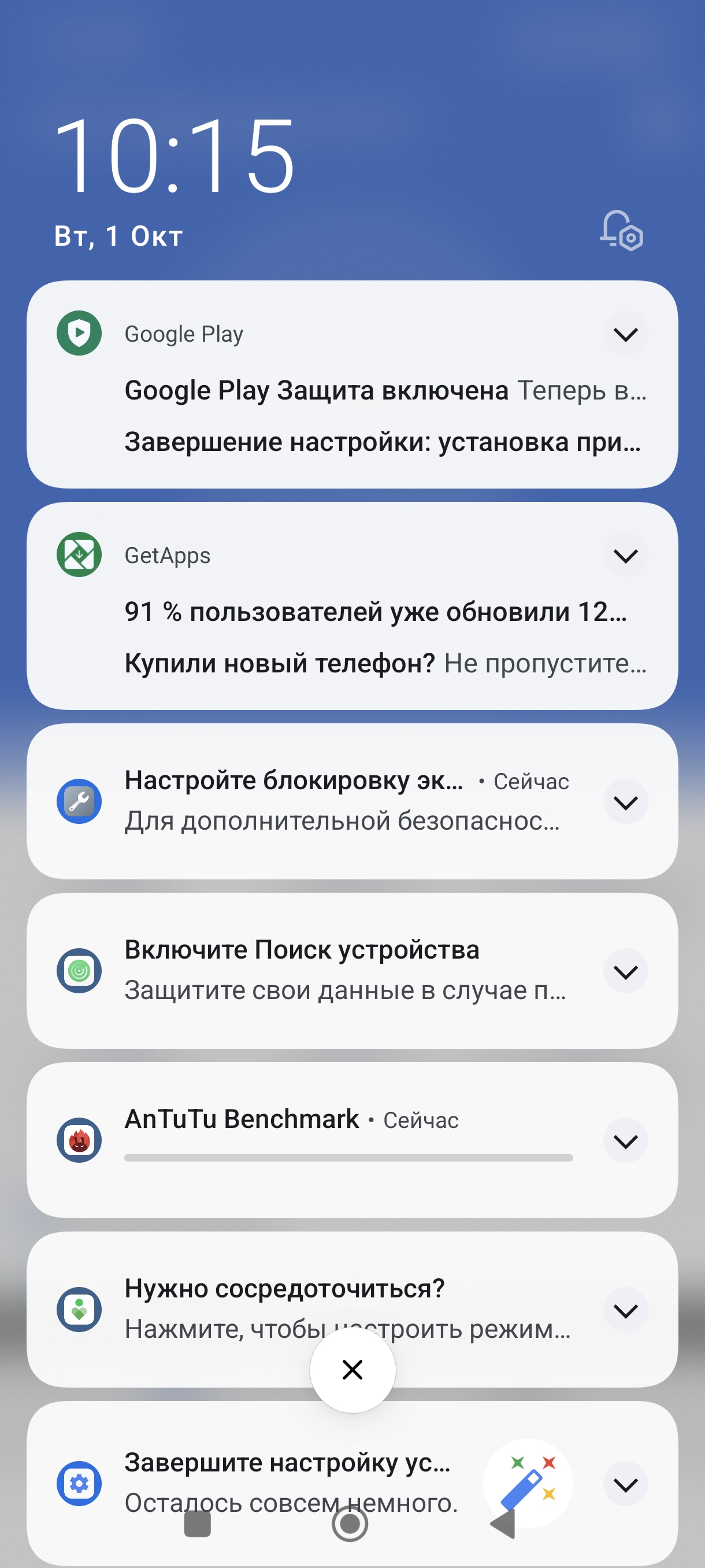The height and width of the screenshot is (1568, 705).
Task: Expand the Завершите настройку notification
Action: click(625, 1484)
